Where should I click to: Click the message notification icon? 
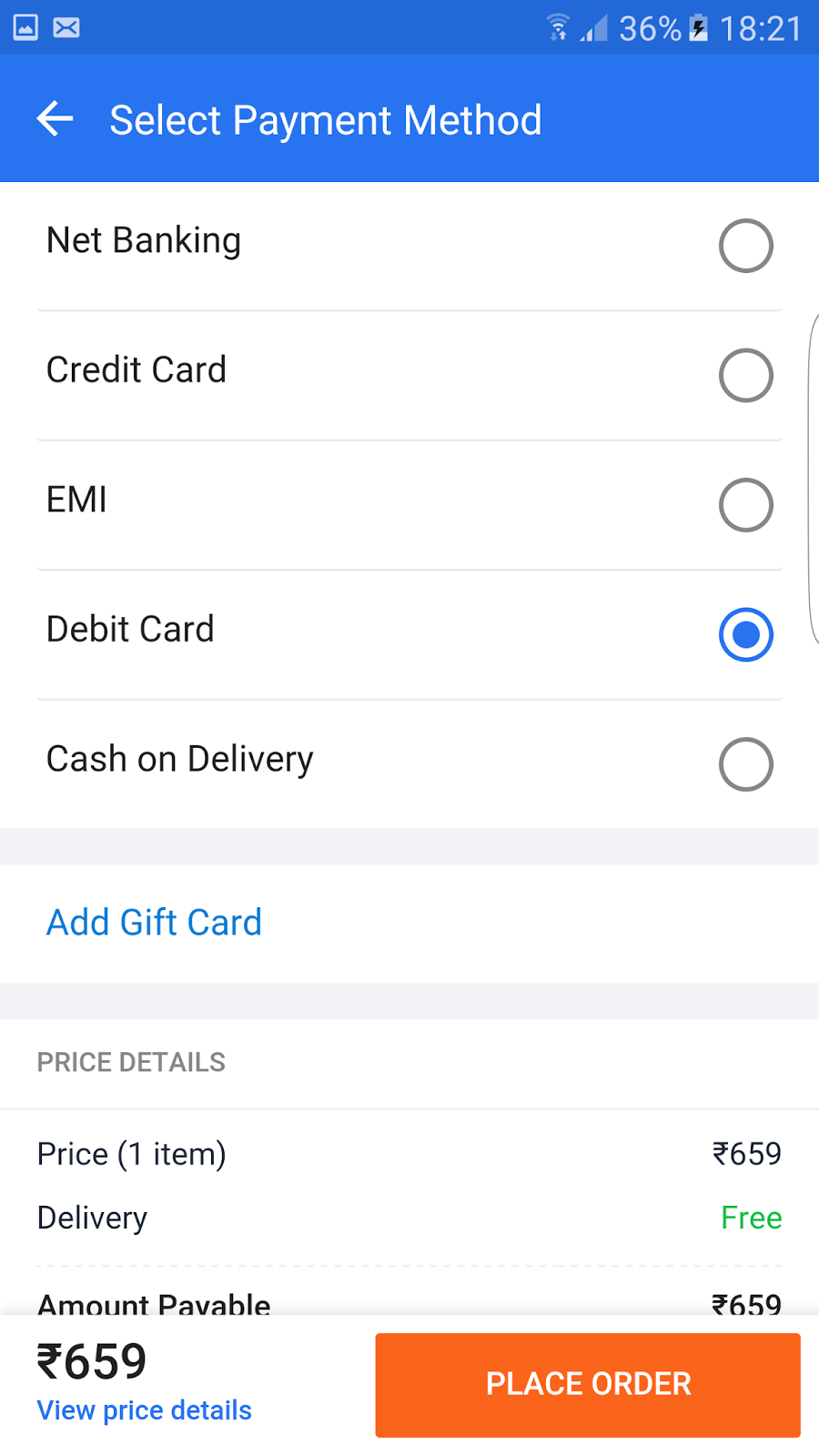(66, 27)
